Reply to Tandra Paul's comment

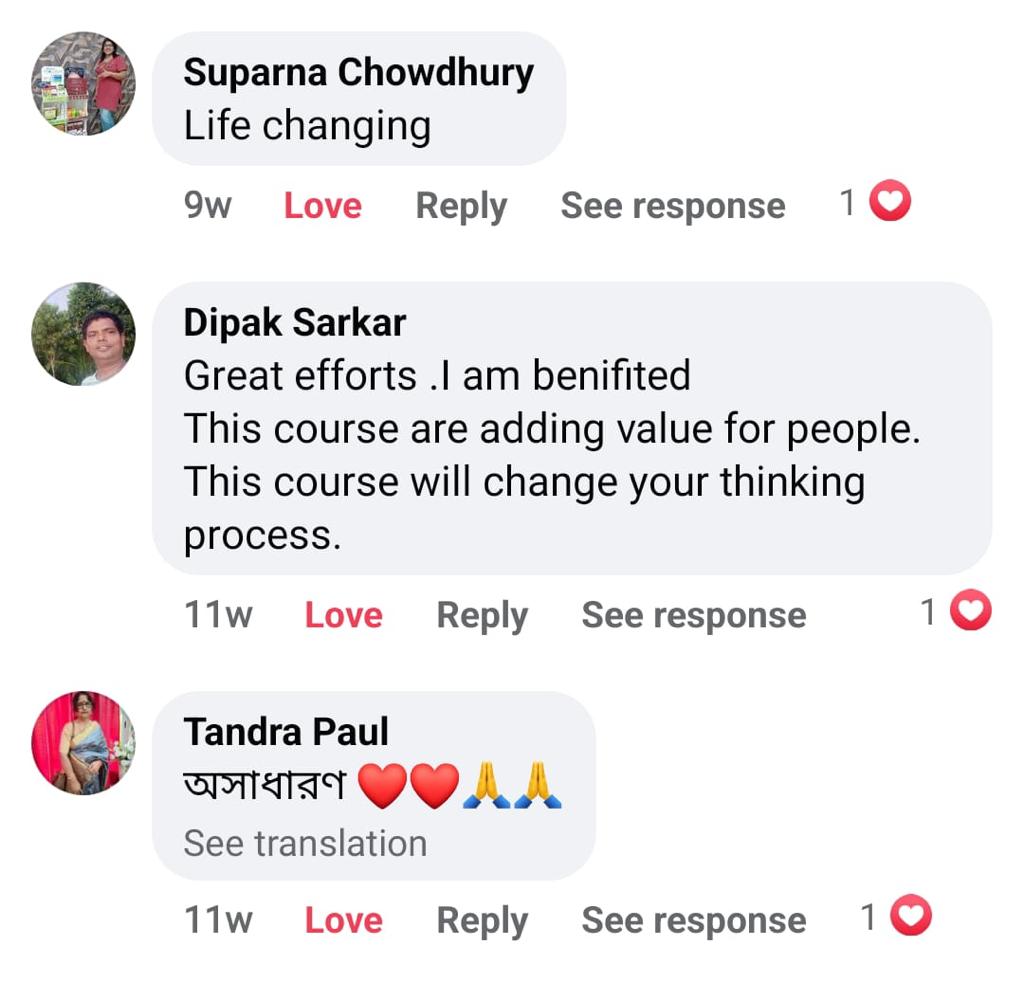(x=482, y=920)
